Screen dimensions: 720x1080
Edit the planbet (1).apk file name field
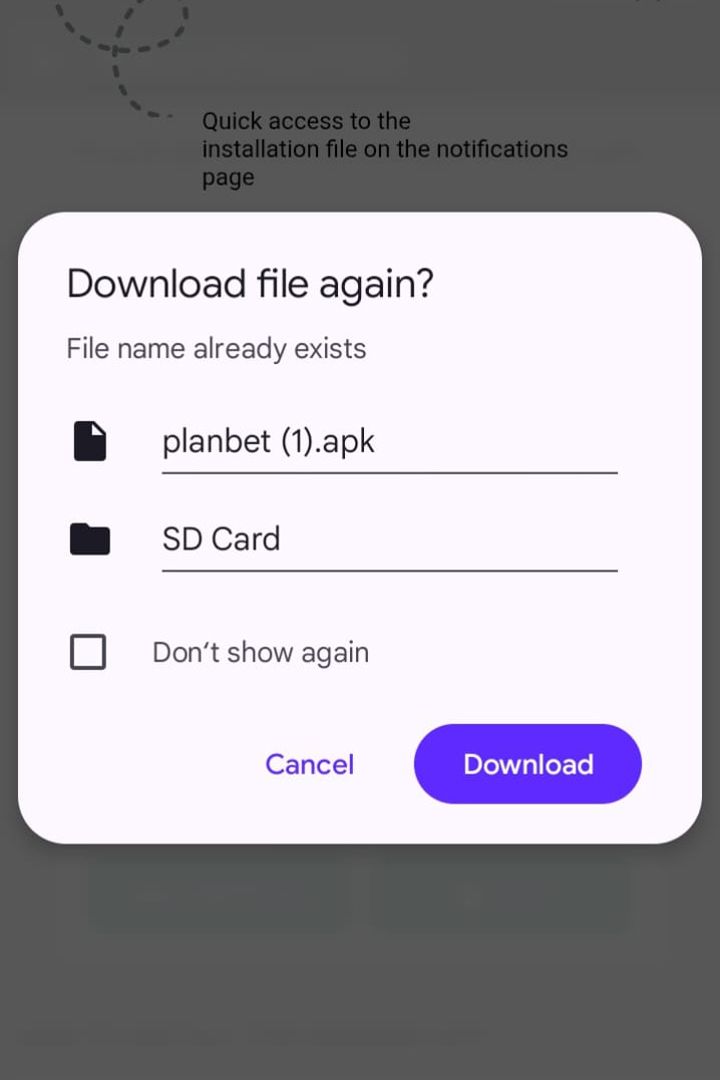coord(388,442)
